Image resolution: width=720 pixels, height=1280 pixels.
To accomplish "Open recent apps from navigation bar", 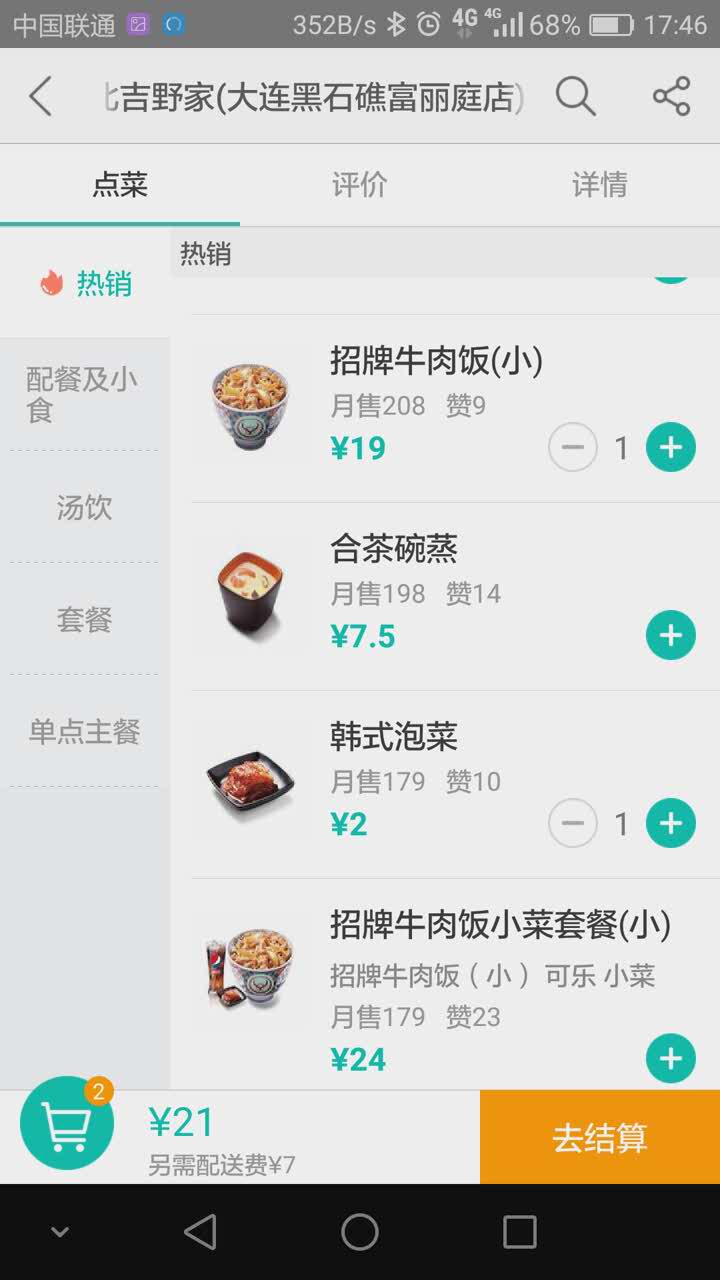I will pos(519,1232).
